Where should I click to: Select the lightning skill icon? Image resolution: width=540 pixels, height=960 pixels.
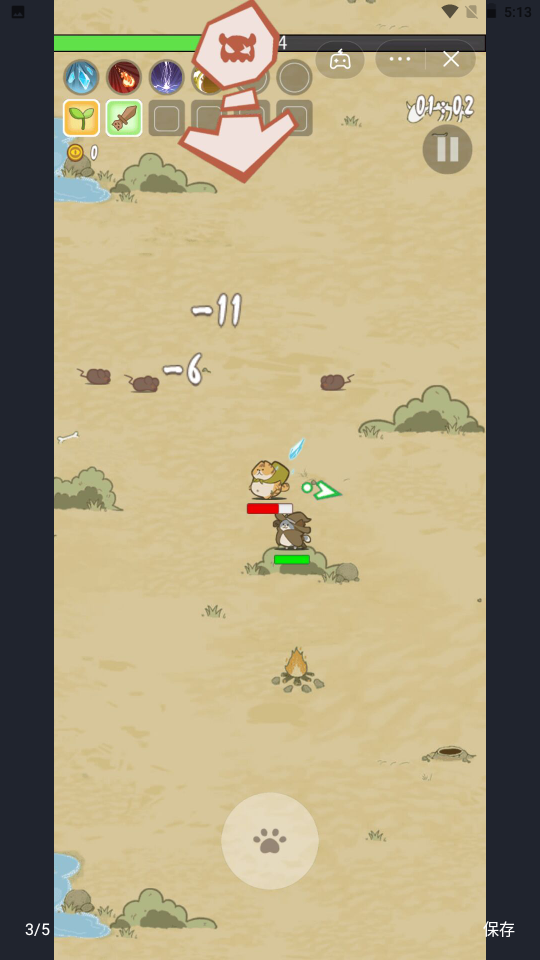coord(167,77)
